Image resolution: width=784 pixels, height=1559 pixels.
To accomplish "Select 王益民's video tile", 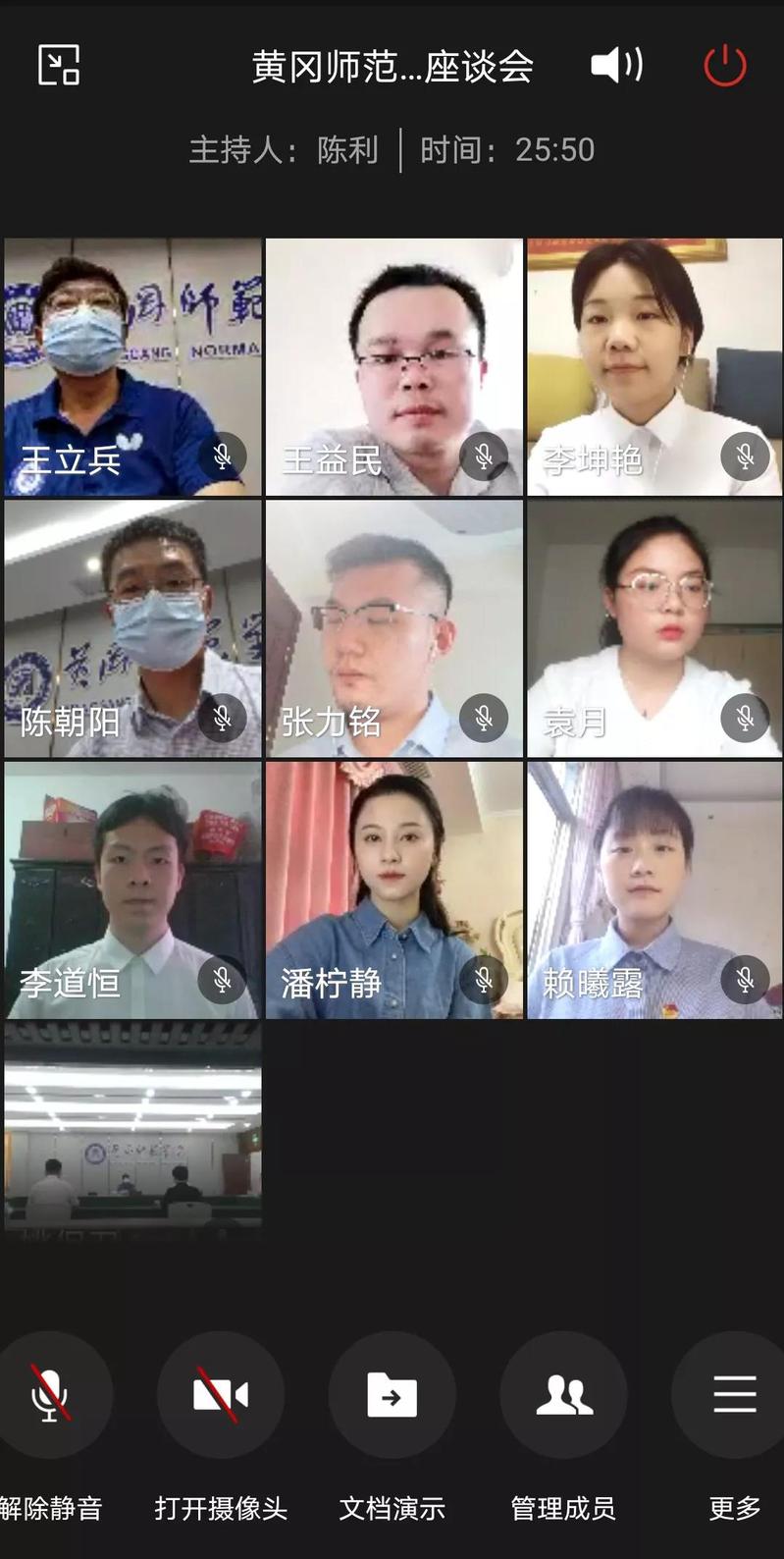I will (393, 367).
